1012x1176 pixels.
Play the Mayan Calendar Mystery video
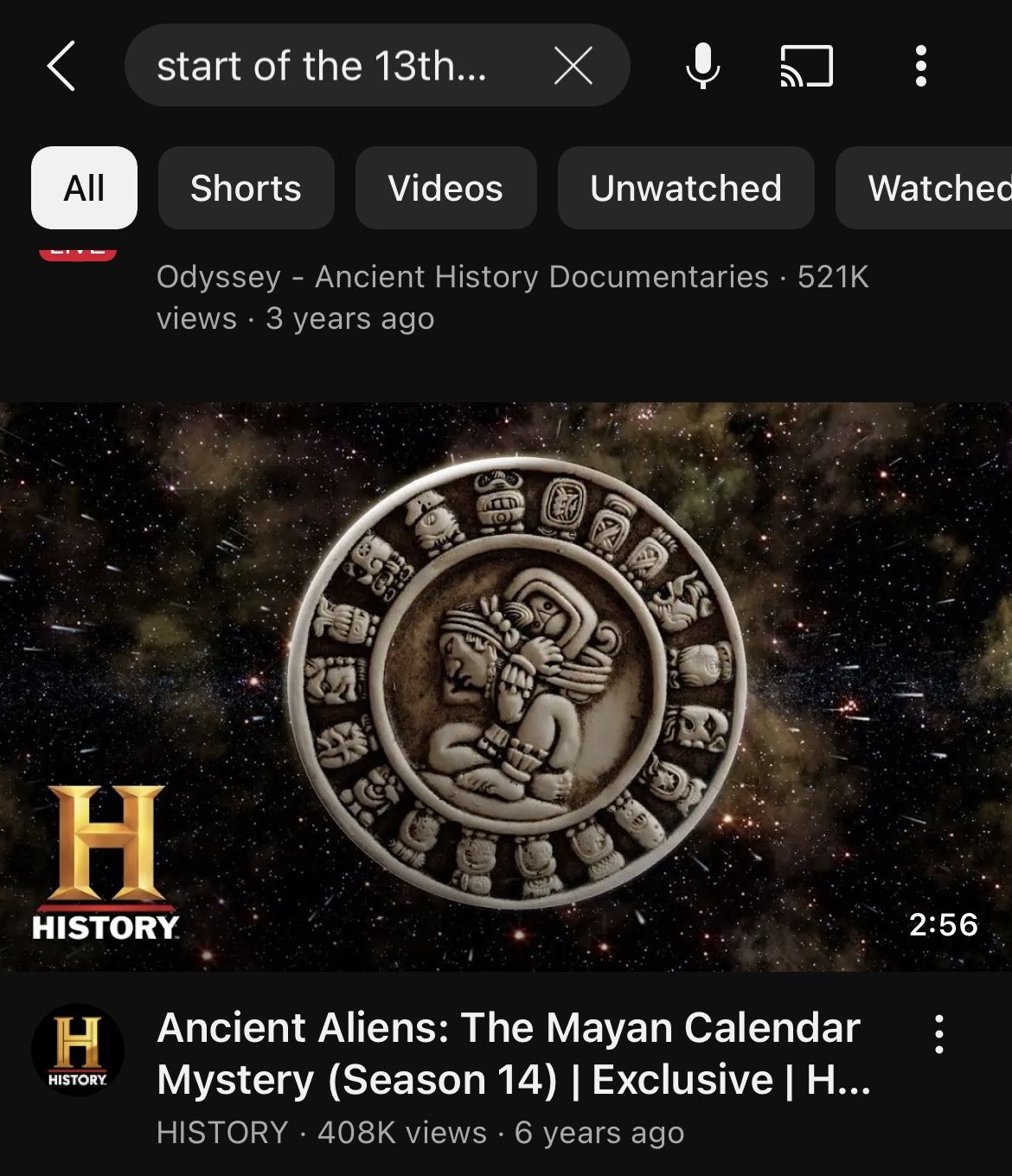(506, 686)
